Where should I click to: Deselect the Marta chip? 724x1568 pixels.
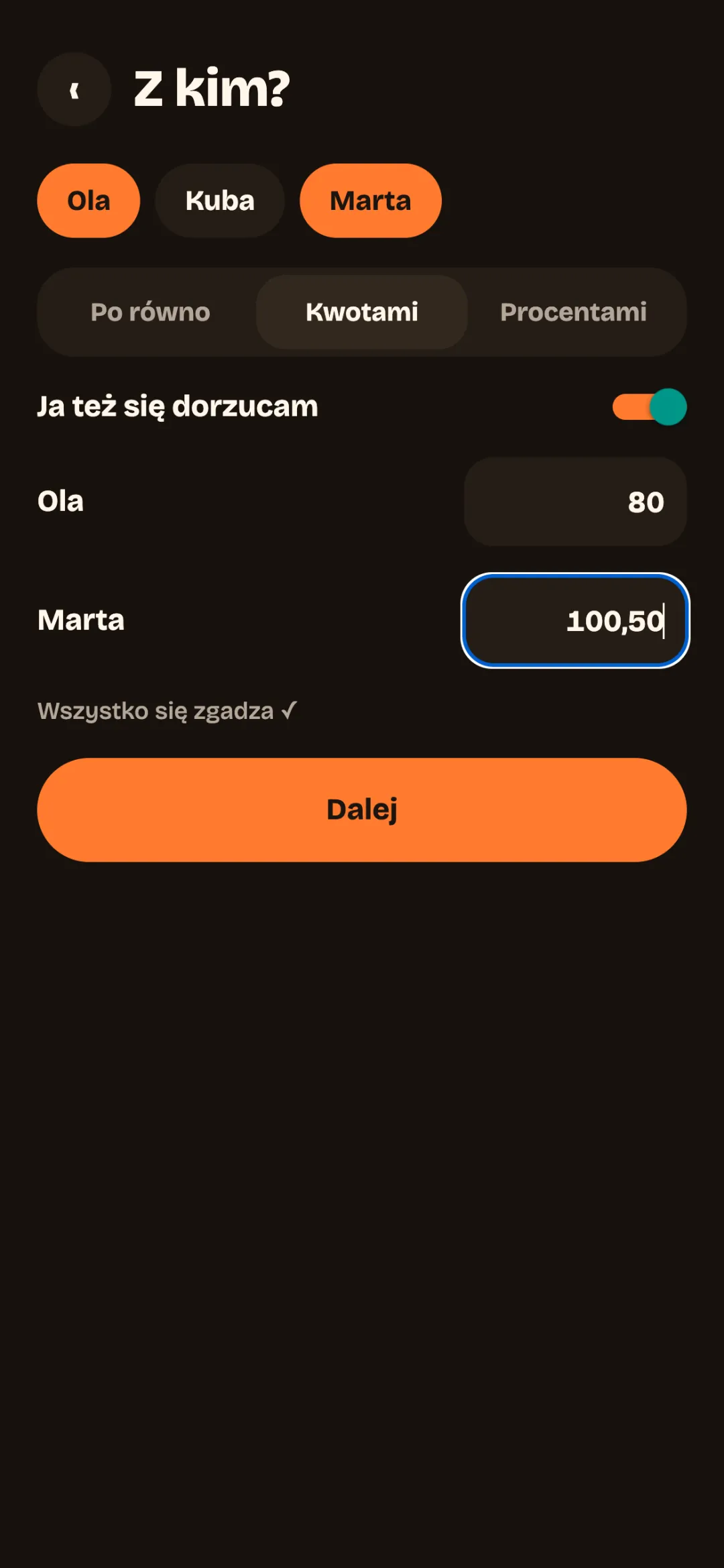coord(371,201)
